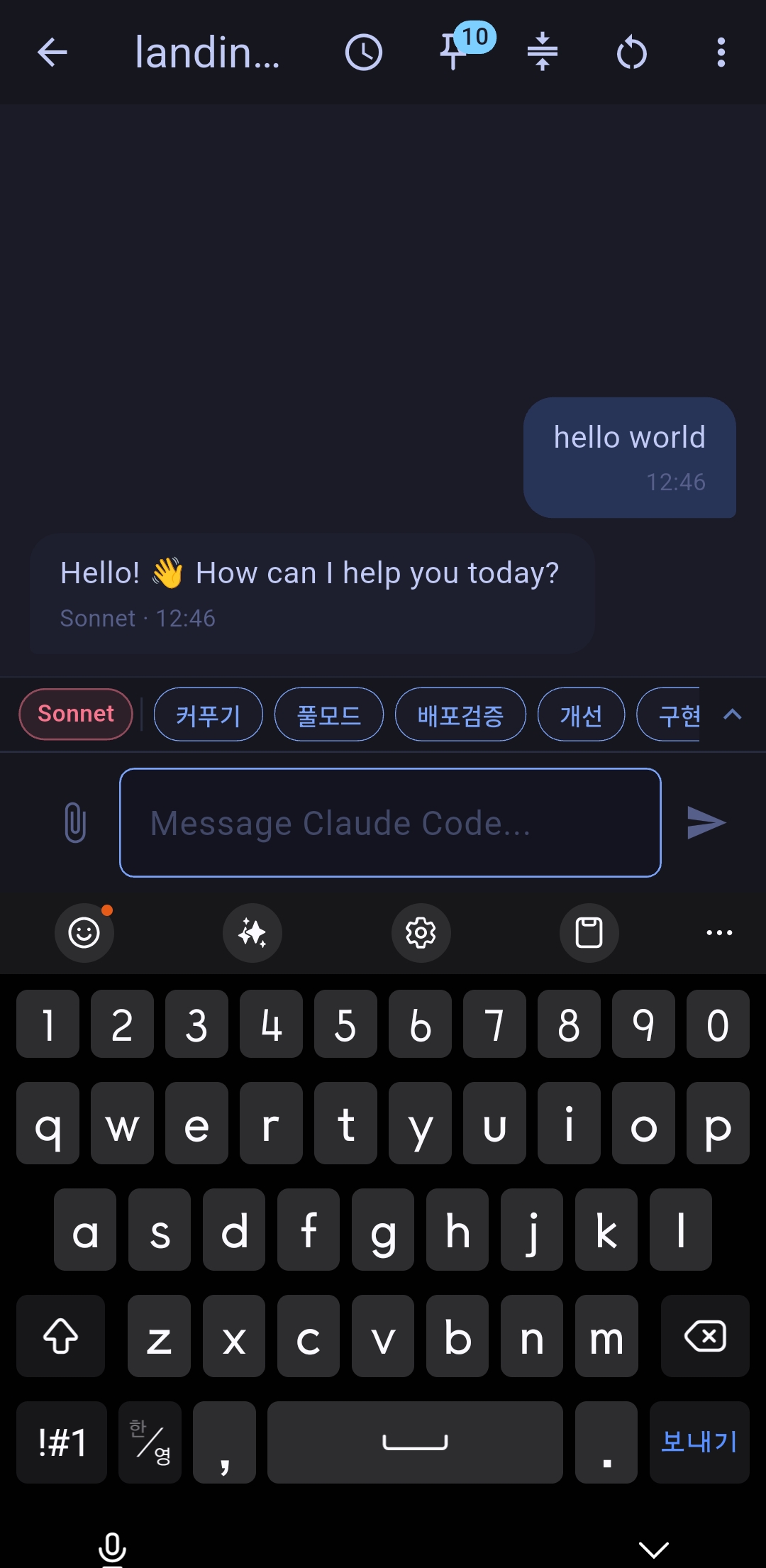Screen dimensions: 766x1568
Task: Open the conversation history clock icon
Action: [x=365, y=52]
